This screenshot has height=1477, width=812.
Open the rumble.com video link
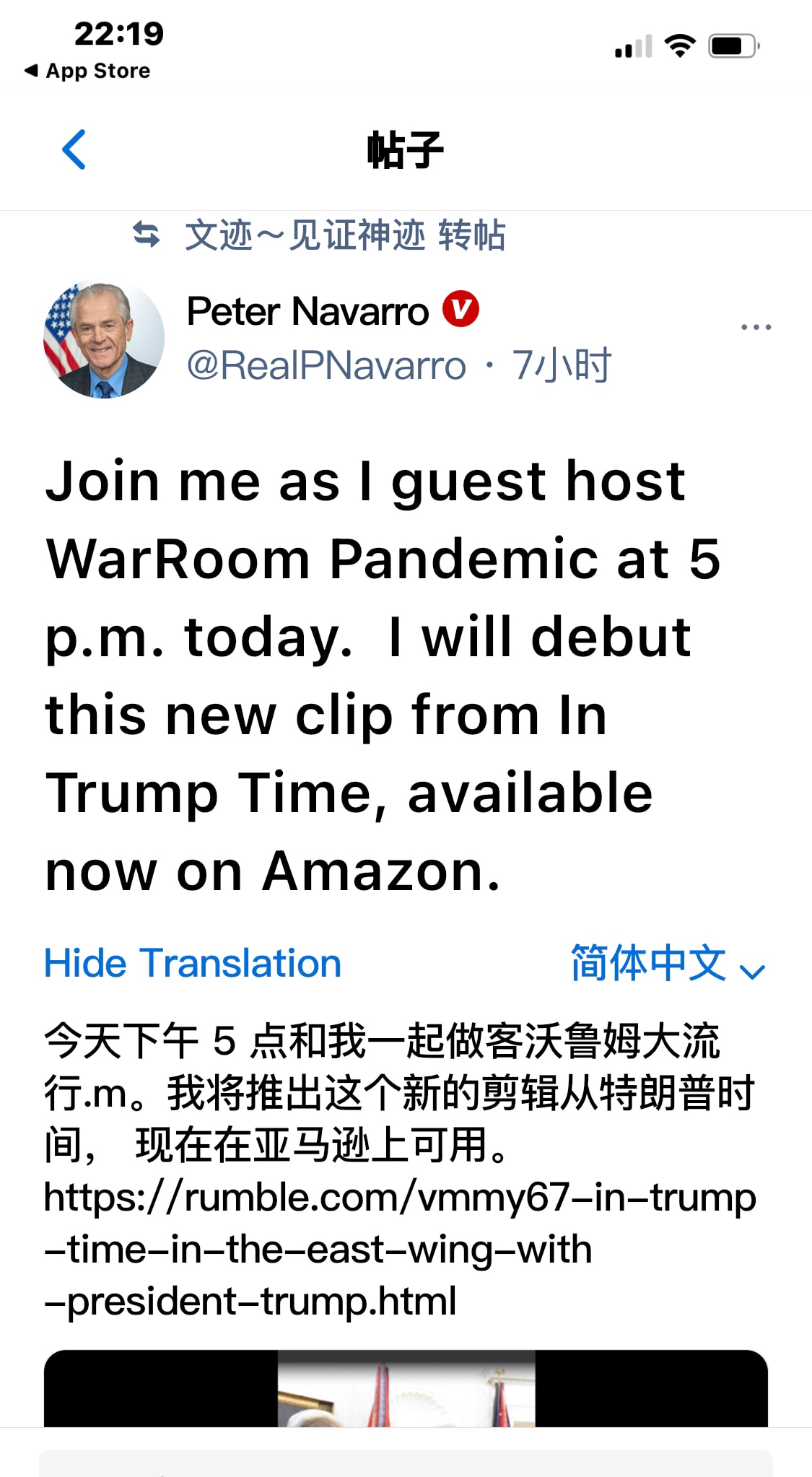pyautogui.click(x=399, y=1249)
